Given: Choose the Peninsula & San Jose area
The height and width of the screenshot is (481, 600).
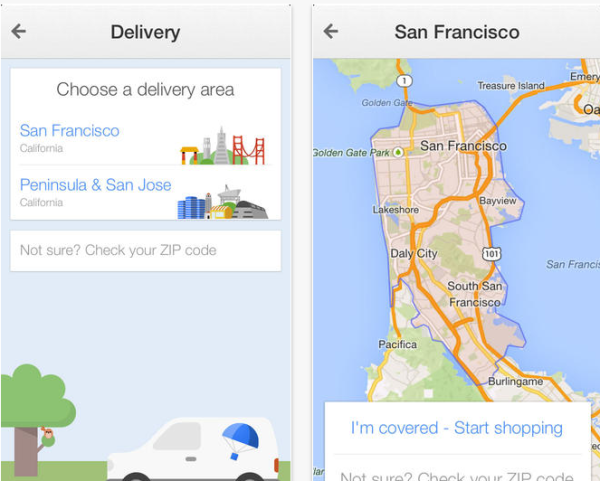Looking at the screenshot, I should point(96,186).
